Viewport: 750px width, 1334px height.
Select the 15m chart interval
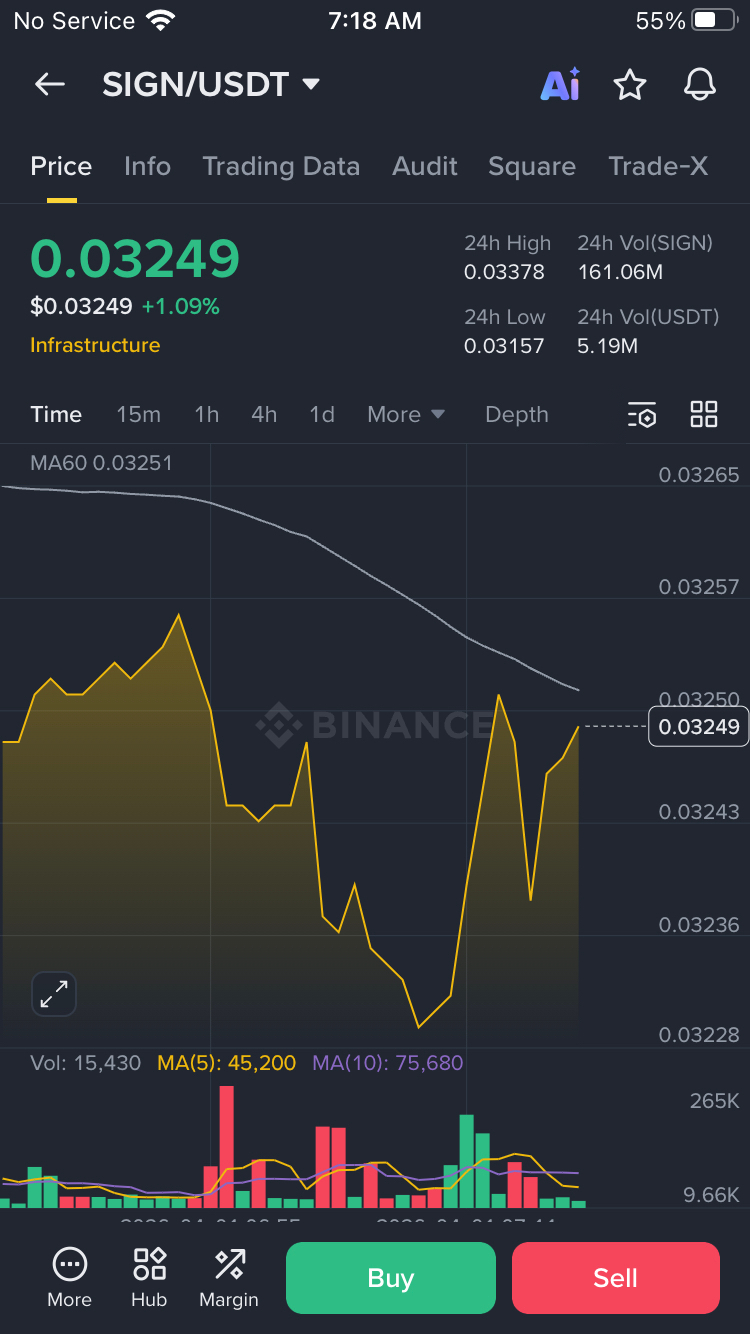[x=138, y=414]
